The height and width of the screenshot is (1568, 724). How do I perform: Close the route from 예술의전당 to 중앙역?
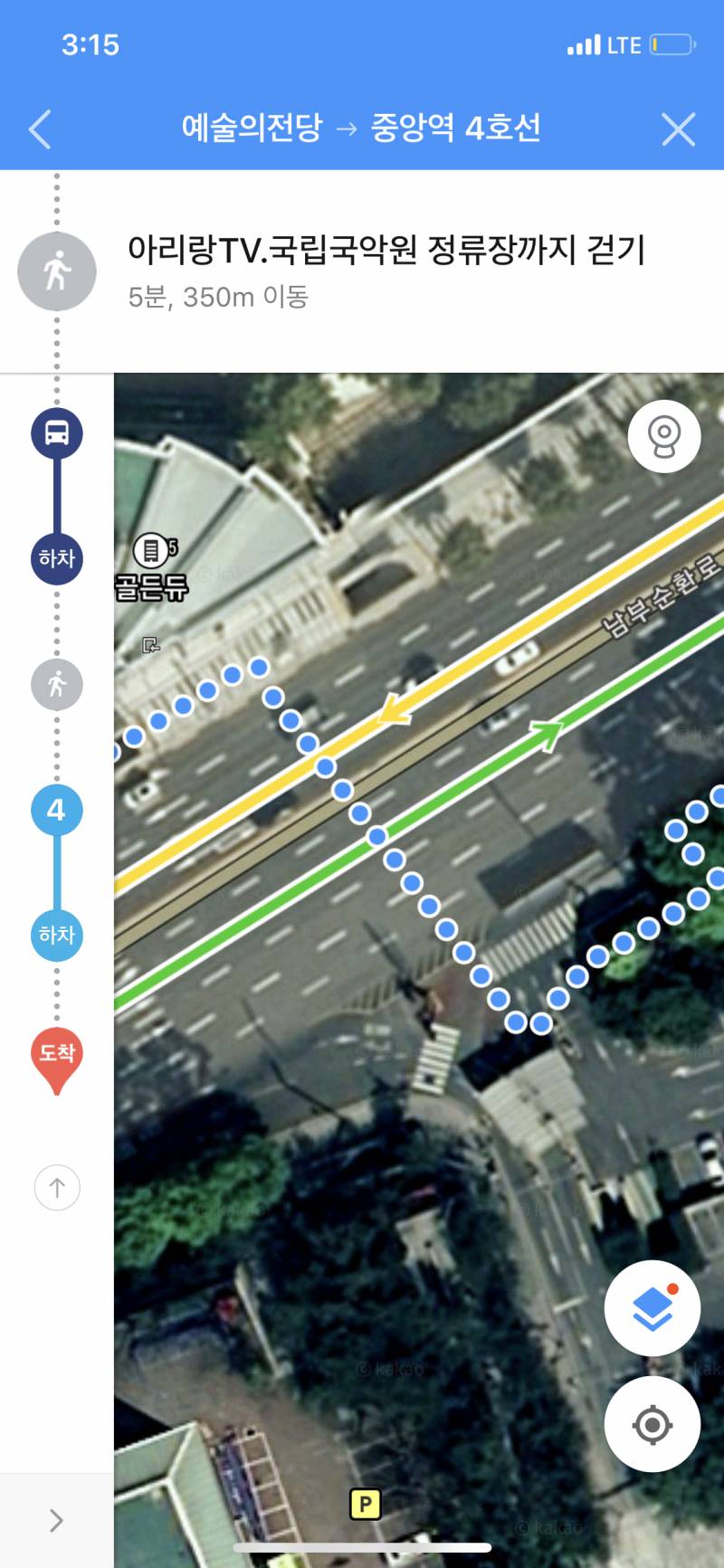coord(678,129)
